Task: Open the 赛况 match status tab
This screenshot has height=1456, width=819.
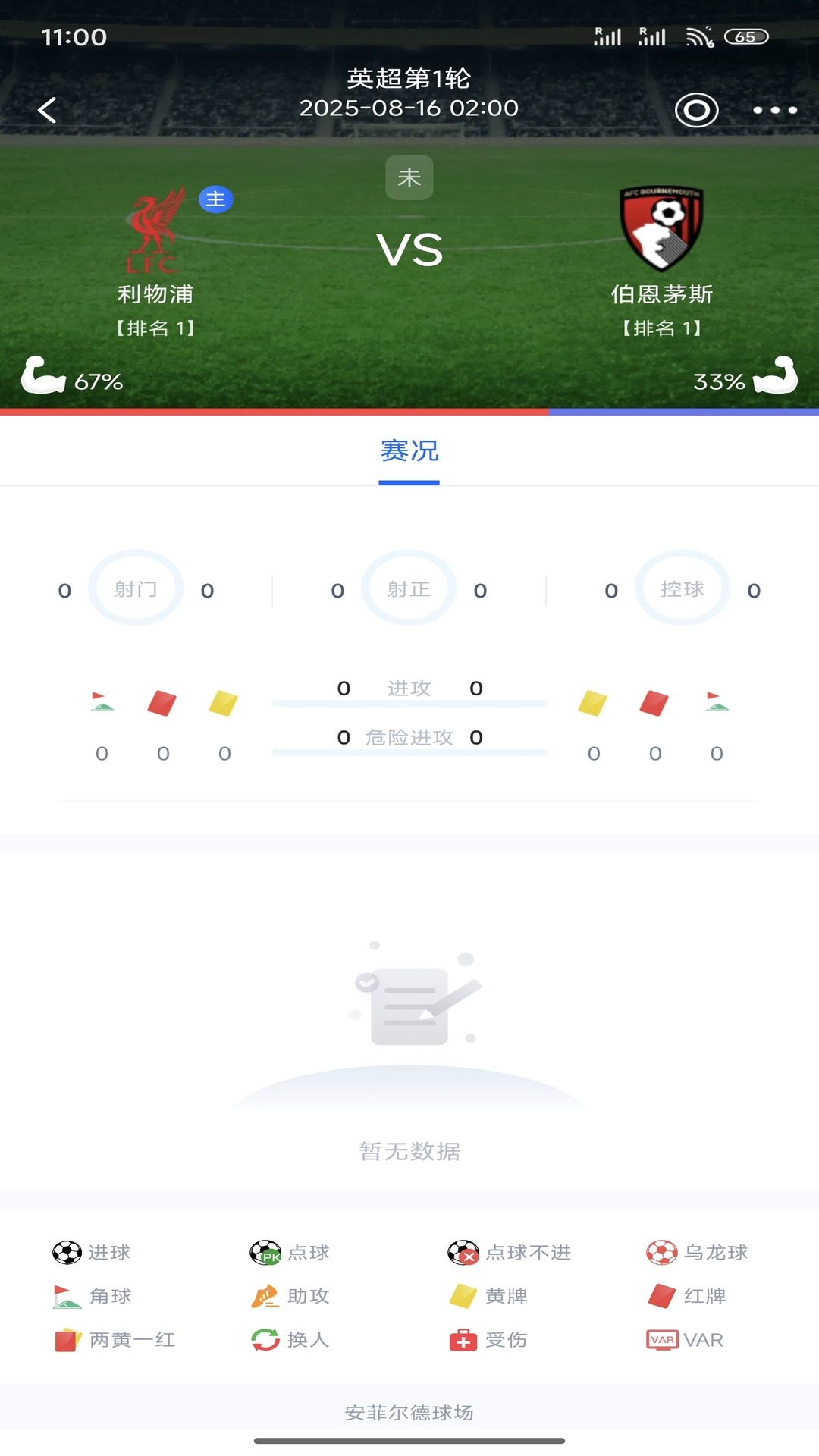Action: point(409,450)
